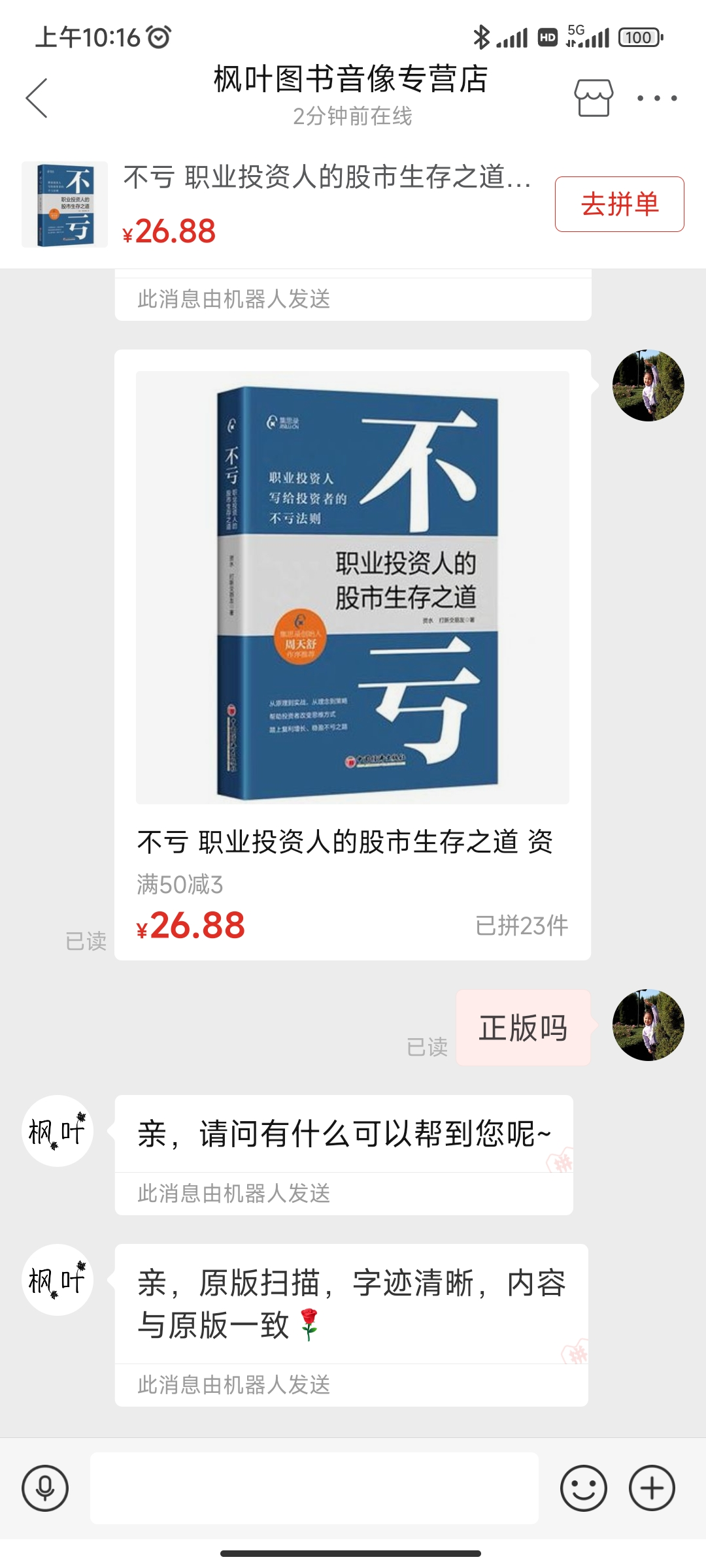Viewport: 706px width, 1568px height.
Task: Switch to voice input microphone
Action: pos(45,1488)
